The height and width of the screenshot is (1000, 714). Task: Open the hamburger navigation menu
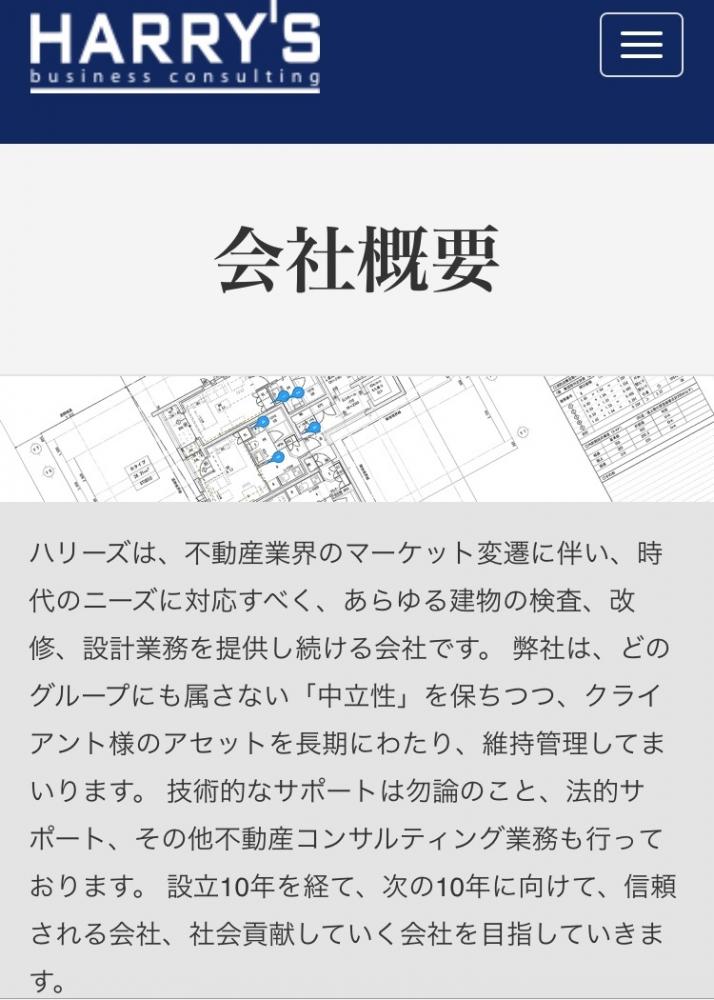click(641, 45)
